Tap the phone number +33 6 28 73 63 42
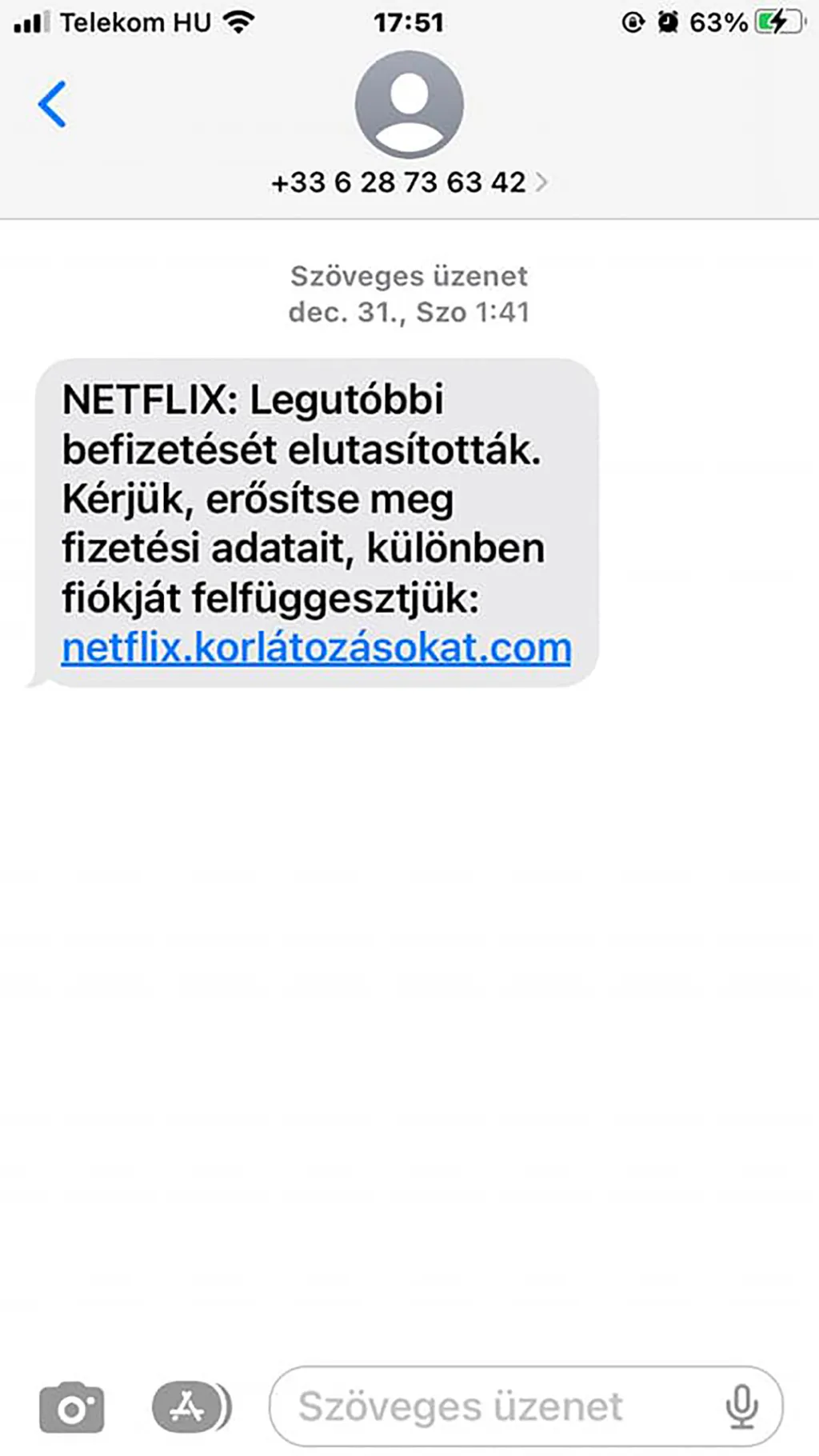Viewport: 819px width, 1456px height. (398, 182)
